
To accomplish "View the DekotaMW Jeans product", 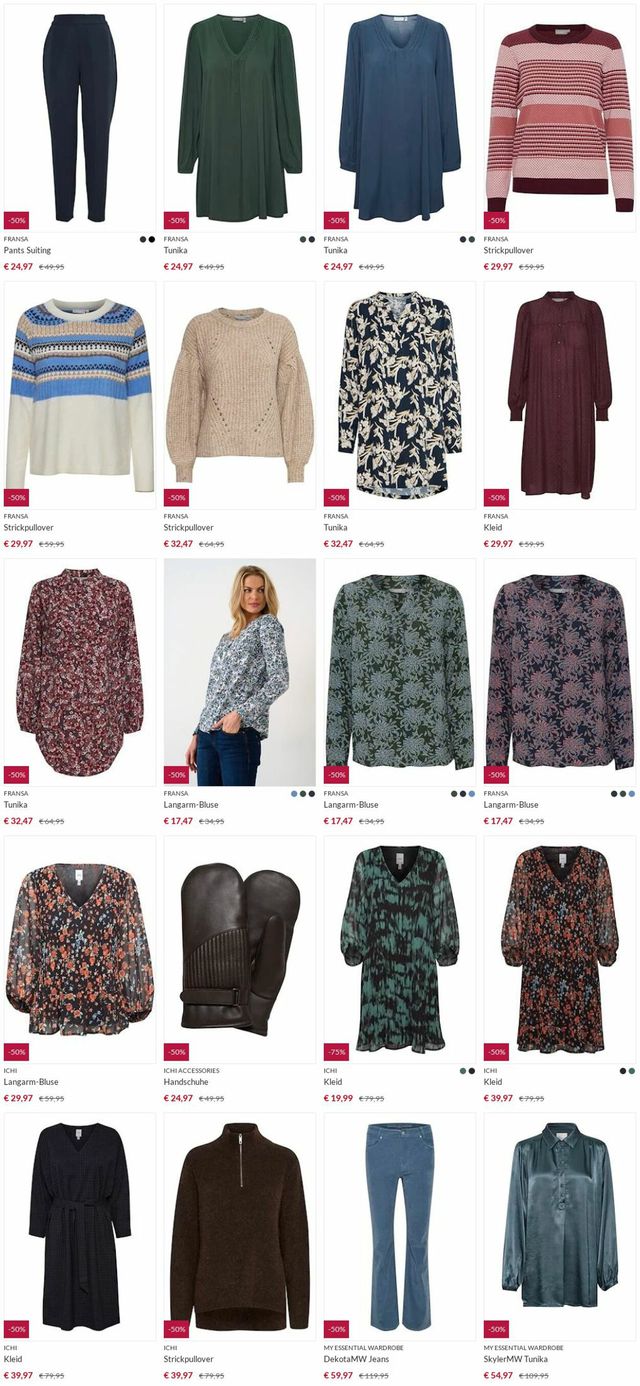I will (400, 1226).
